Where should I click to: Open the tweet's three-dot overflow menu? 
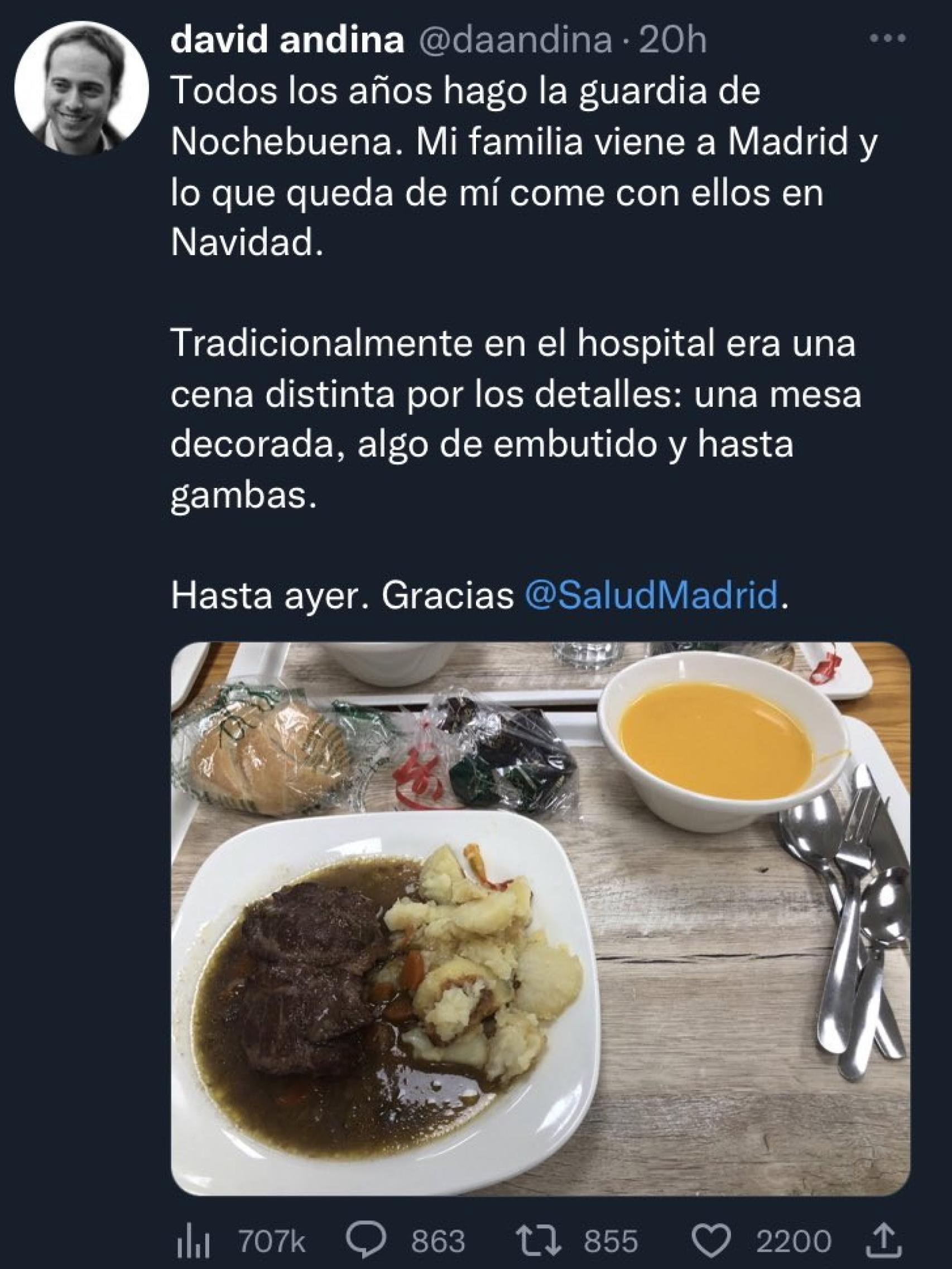[888, 40]
